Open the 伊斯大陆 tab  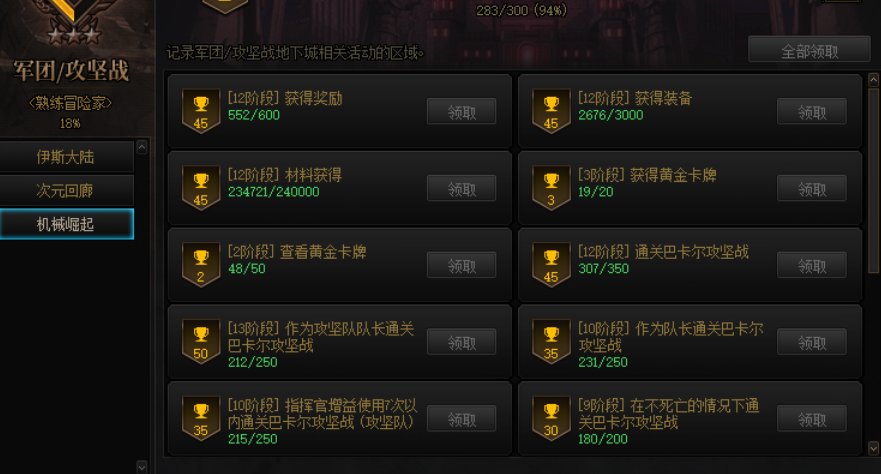66,156
